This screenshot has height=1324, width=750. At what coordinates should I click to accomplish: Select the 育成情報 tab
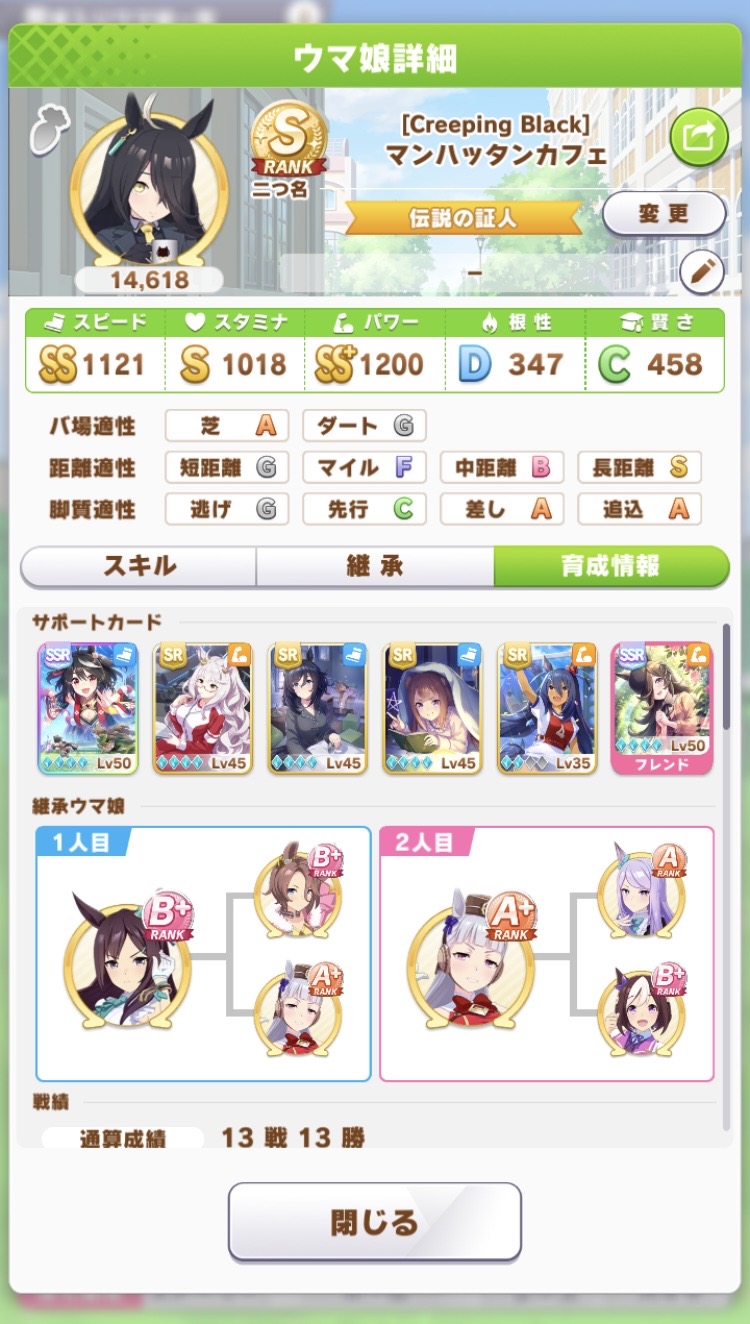pos(611,566)
